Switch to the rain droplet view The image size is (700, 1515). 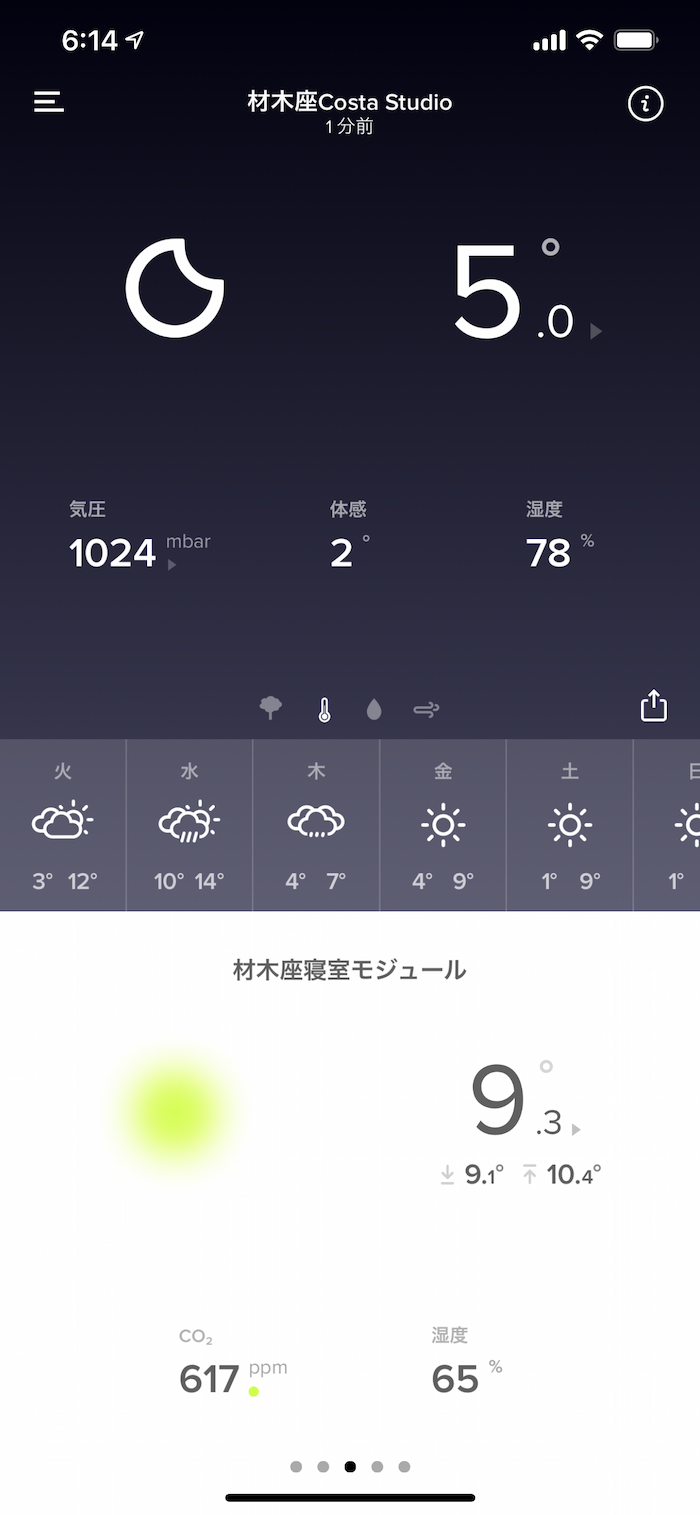[x=374, y=710]
